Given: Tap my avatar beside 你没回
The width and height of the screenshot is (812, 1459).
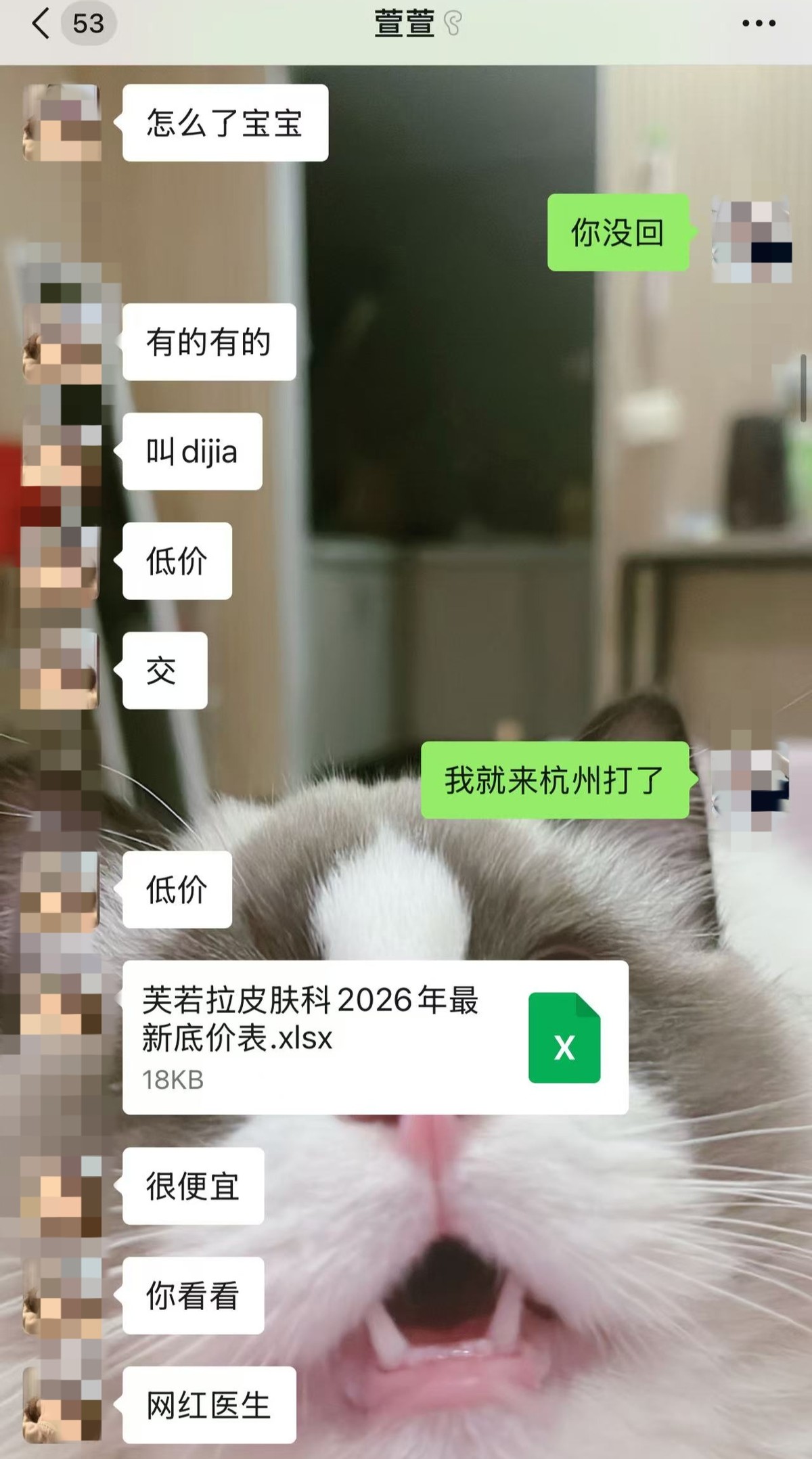Looking at the screenshot, I should pos(751,241).
